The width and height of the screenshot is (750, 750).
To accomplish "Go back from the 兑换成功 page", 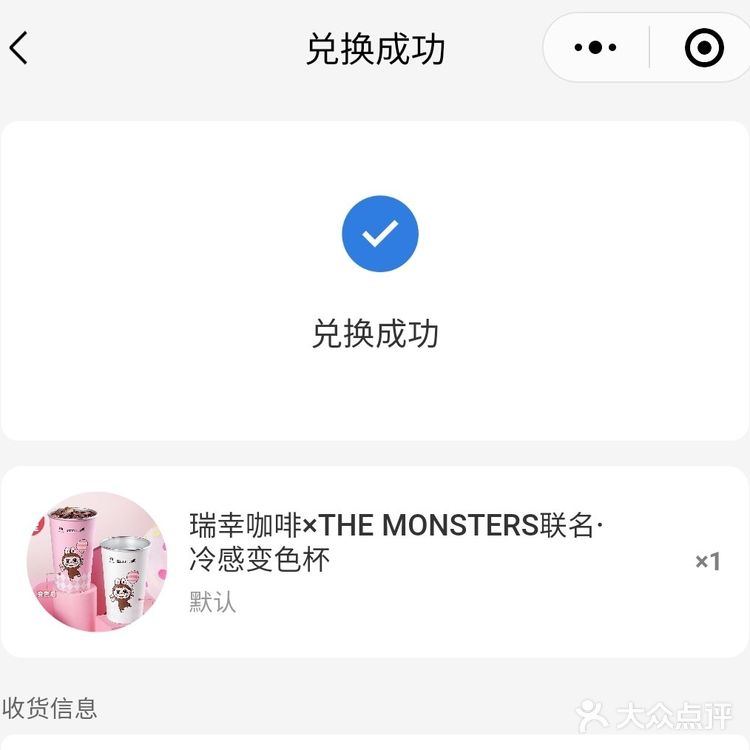I will pos(20,48).
